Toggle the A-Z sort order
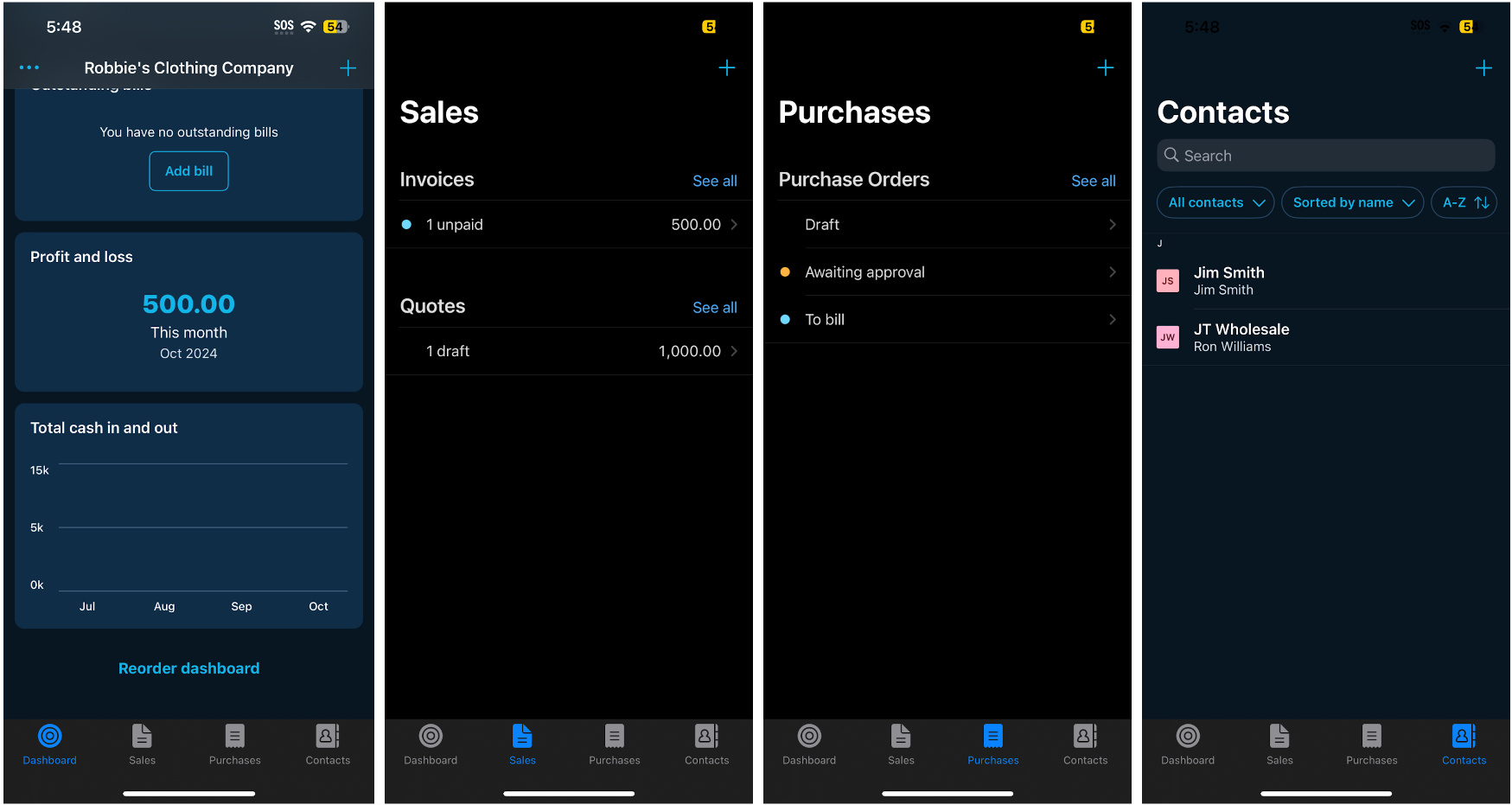The height and width of the screenshot is (805, 1512). (1464, 202)
